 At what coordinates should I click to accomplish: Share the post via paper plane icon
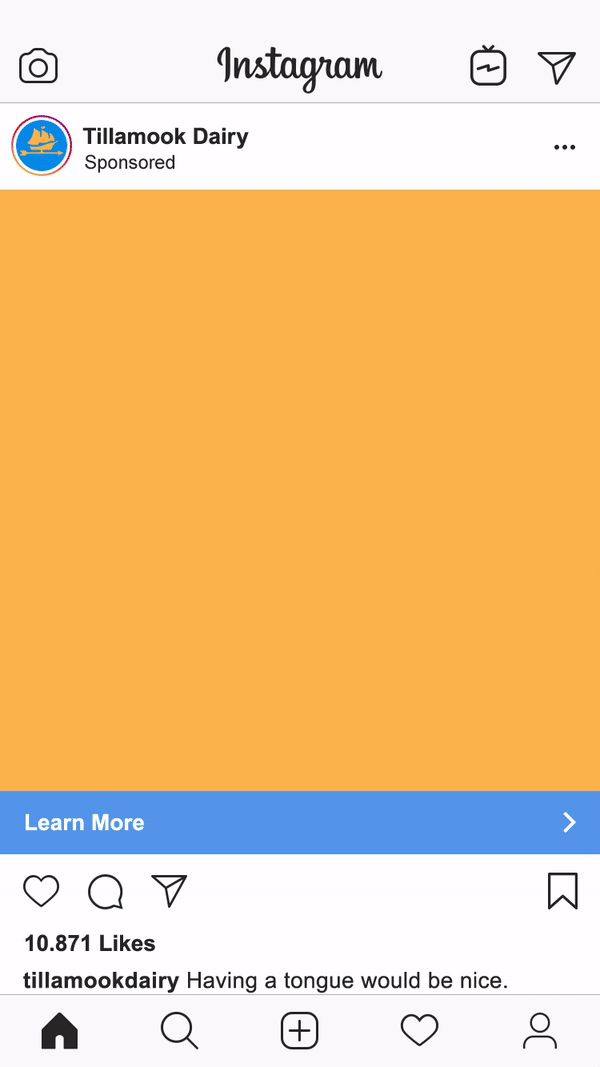[x=169, y=890]
